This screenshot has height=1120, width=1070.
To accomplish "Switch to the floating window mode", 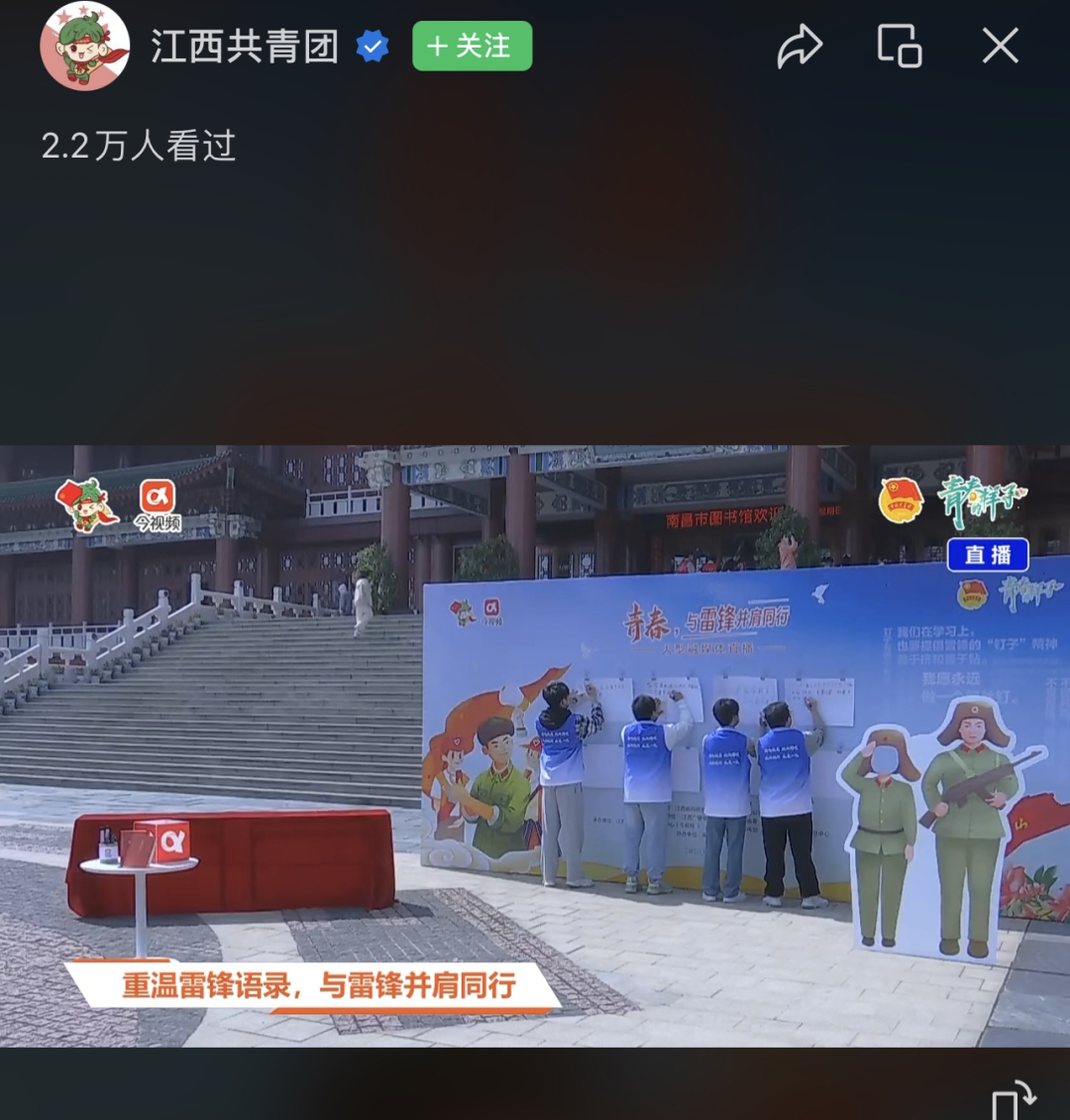I will click(900, 47).
